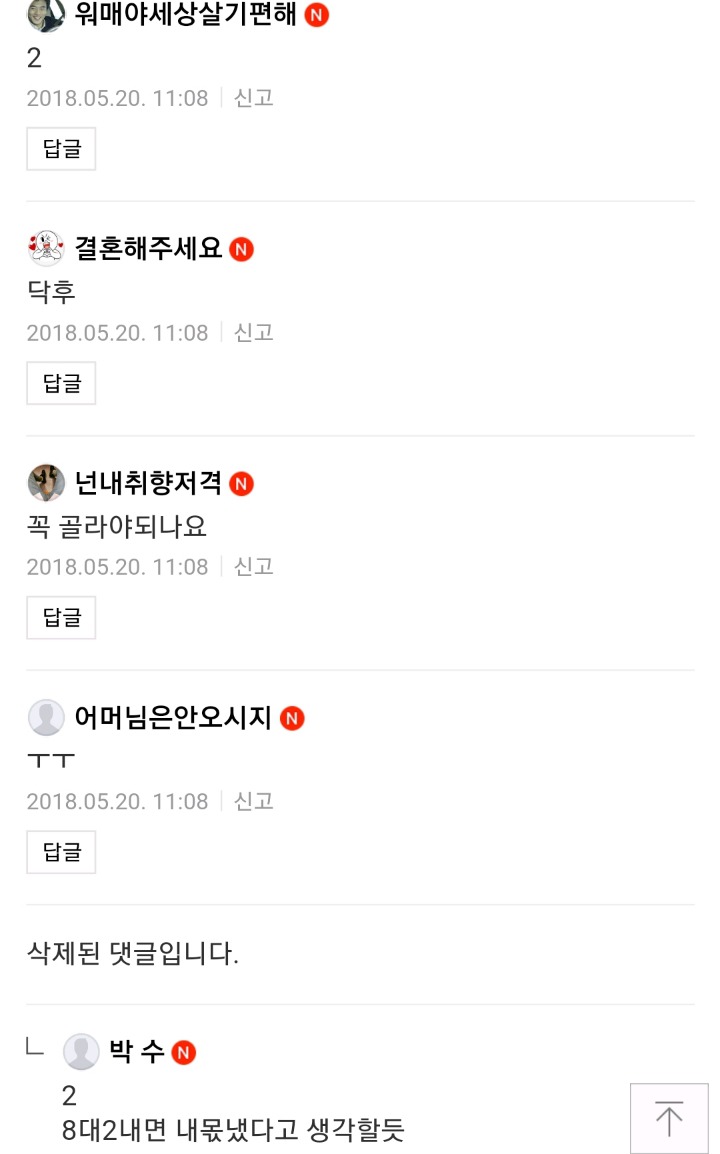Reply to 넌내취향저격's comment
Image resolution: width=720 pixels, height=1154 pixels.
click(61, 617)
